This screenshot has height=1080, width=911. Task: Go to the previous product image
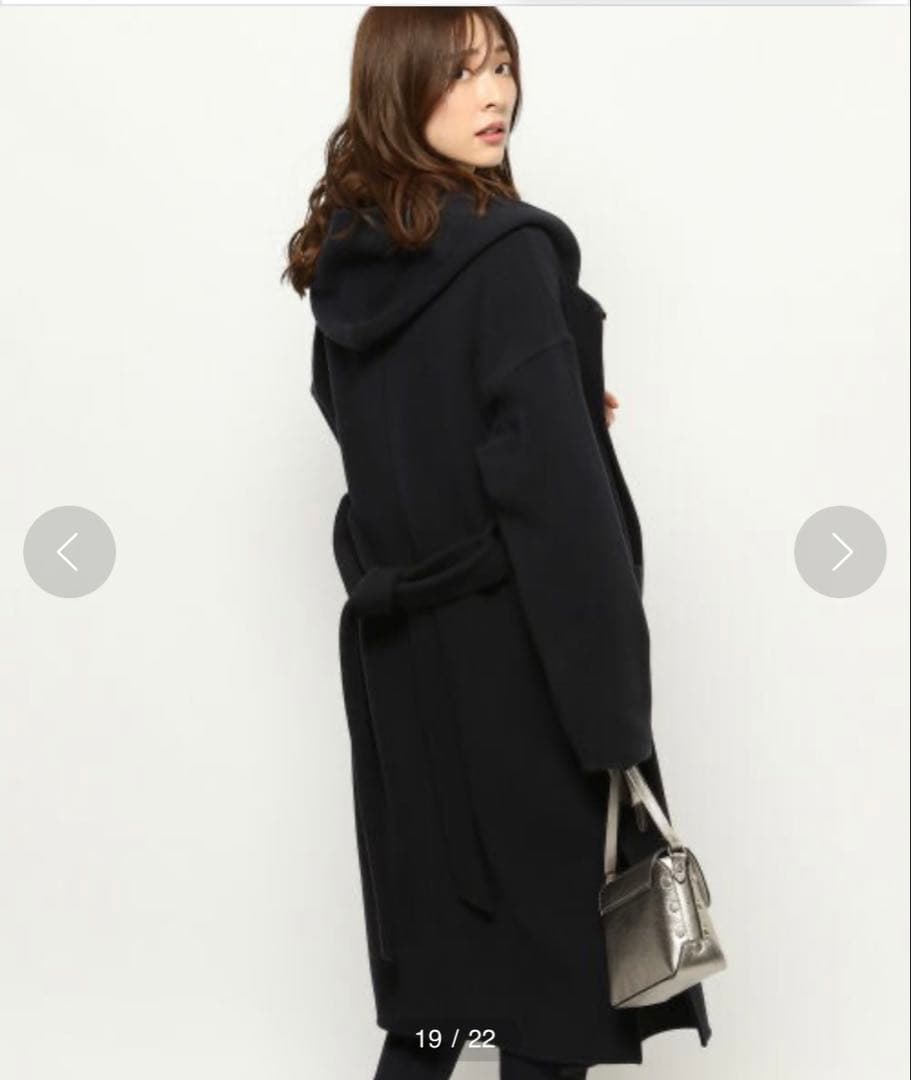coord(69,552)
